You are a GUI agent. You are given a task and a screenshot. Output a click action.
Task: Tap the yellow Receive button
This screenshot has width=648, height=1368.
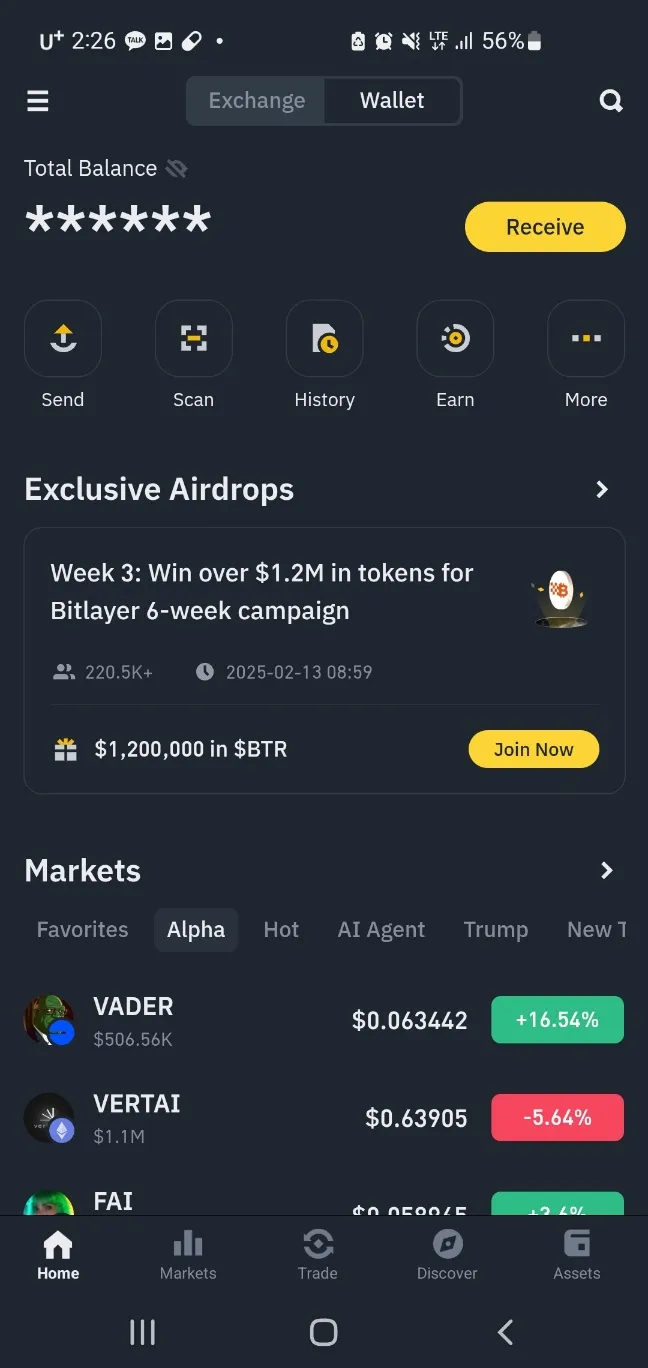pos(545,227)
